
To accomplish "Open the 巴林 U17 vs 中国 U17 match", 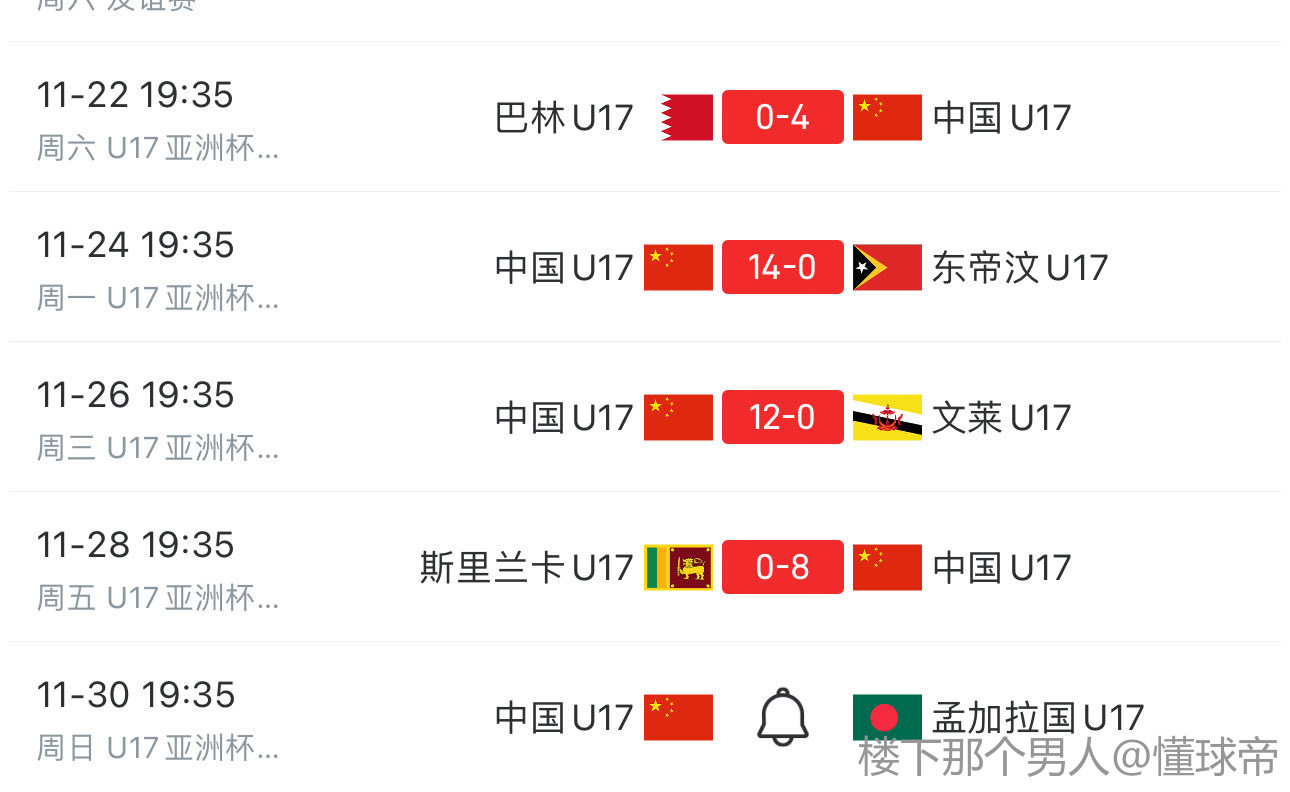I will [782, 118].
